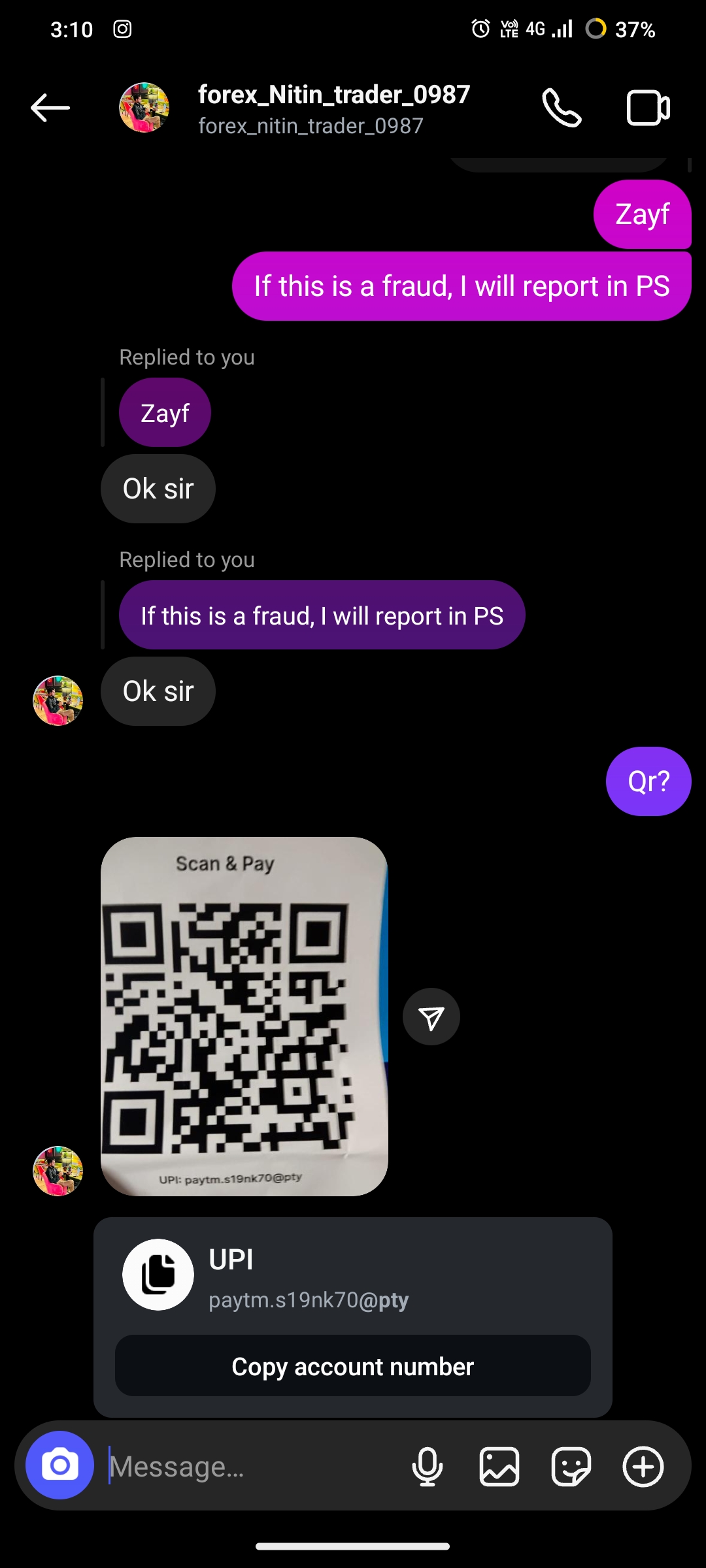Attach a photo from gallery
706x1568 pixels.
(499, 1466)
